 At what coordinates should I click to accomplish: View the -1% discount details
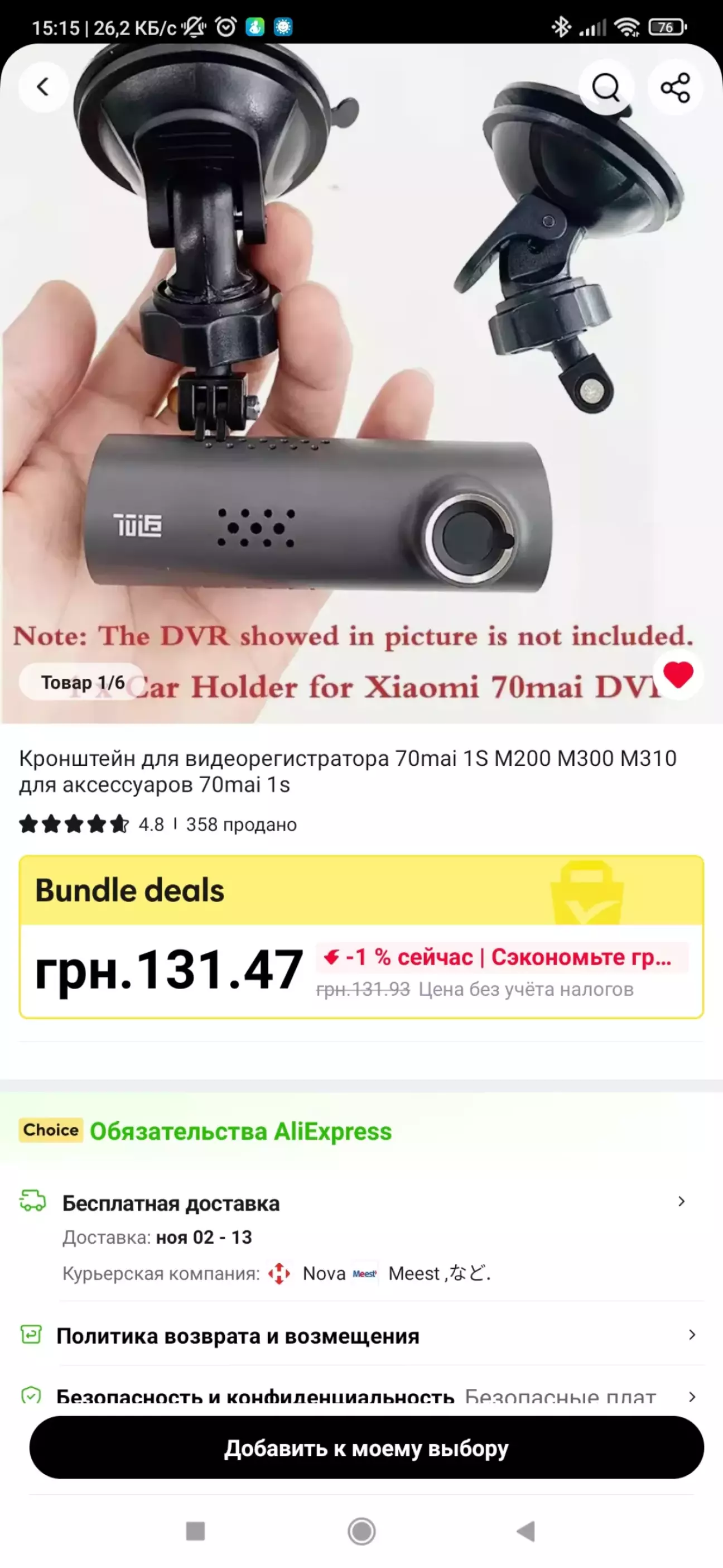pyautogui.click(x=502, y=957)
